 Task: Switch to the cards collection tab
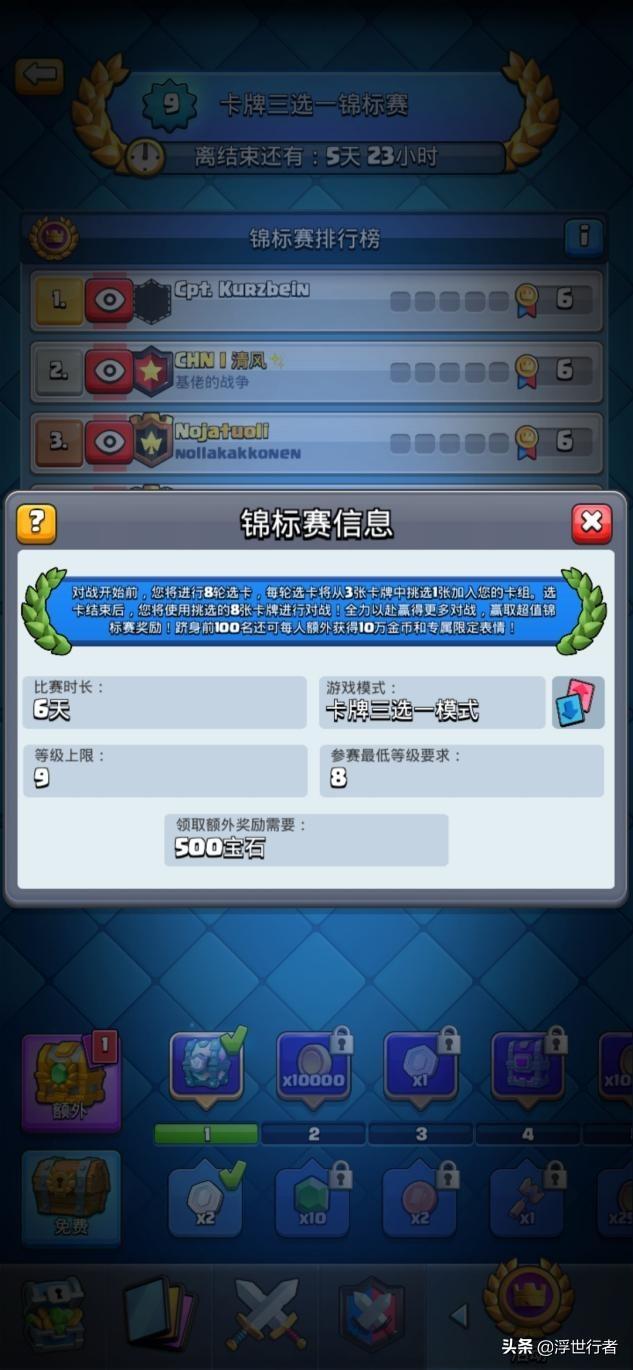pos(160,1313)
